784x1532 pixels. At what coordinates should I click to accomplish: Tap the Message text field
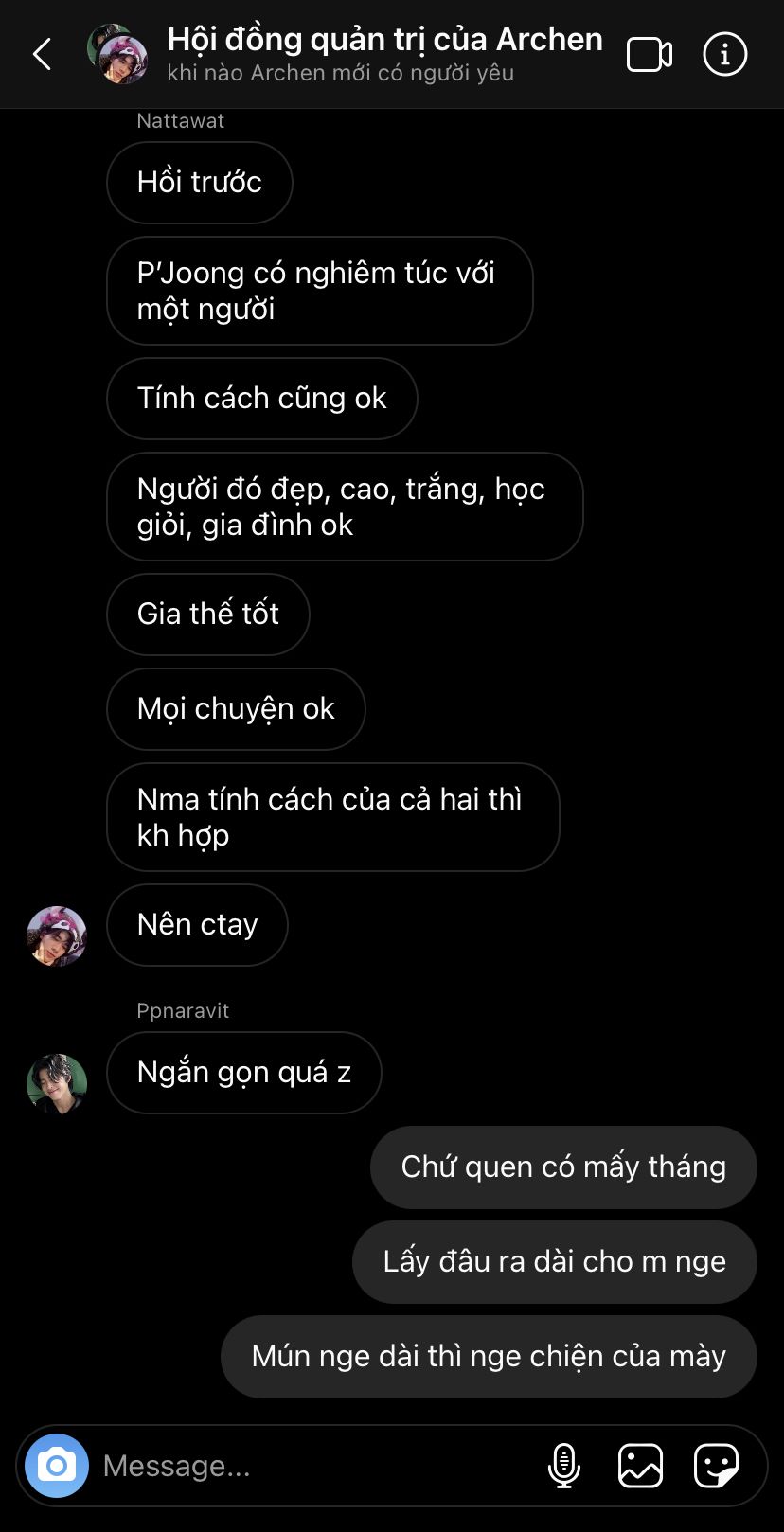[x=312, y=1466]
